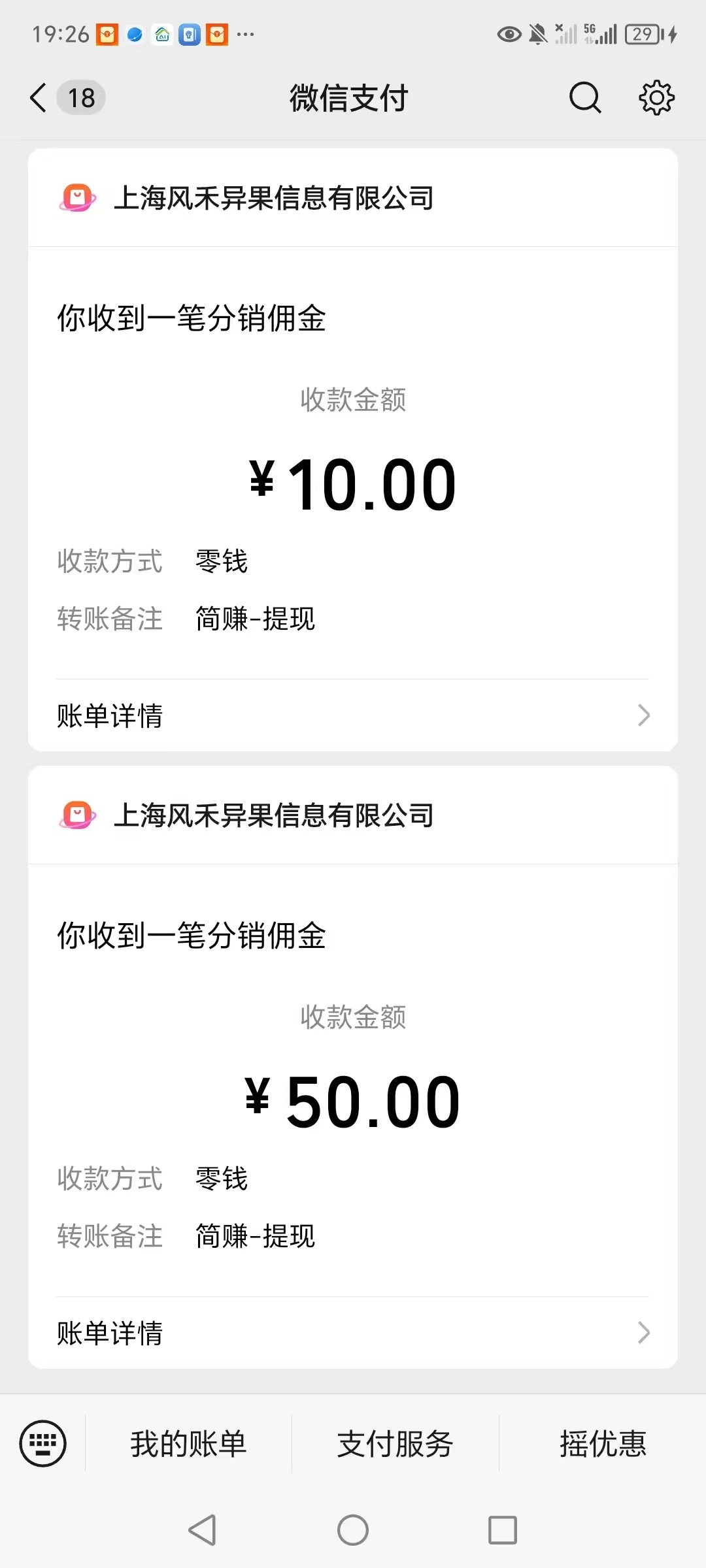Click the merchant avatar in second commission message

[x=77, y=815]
